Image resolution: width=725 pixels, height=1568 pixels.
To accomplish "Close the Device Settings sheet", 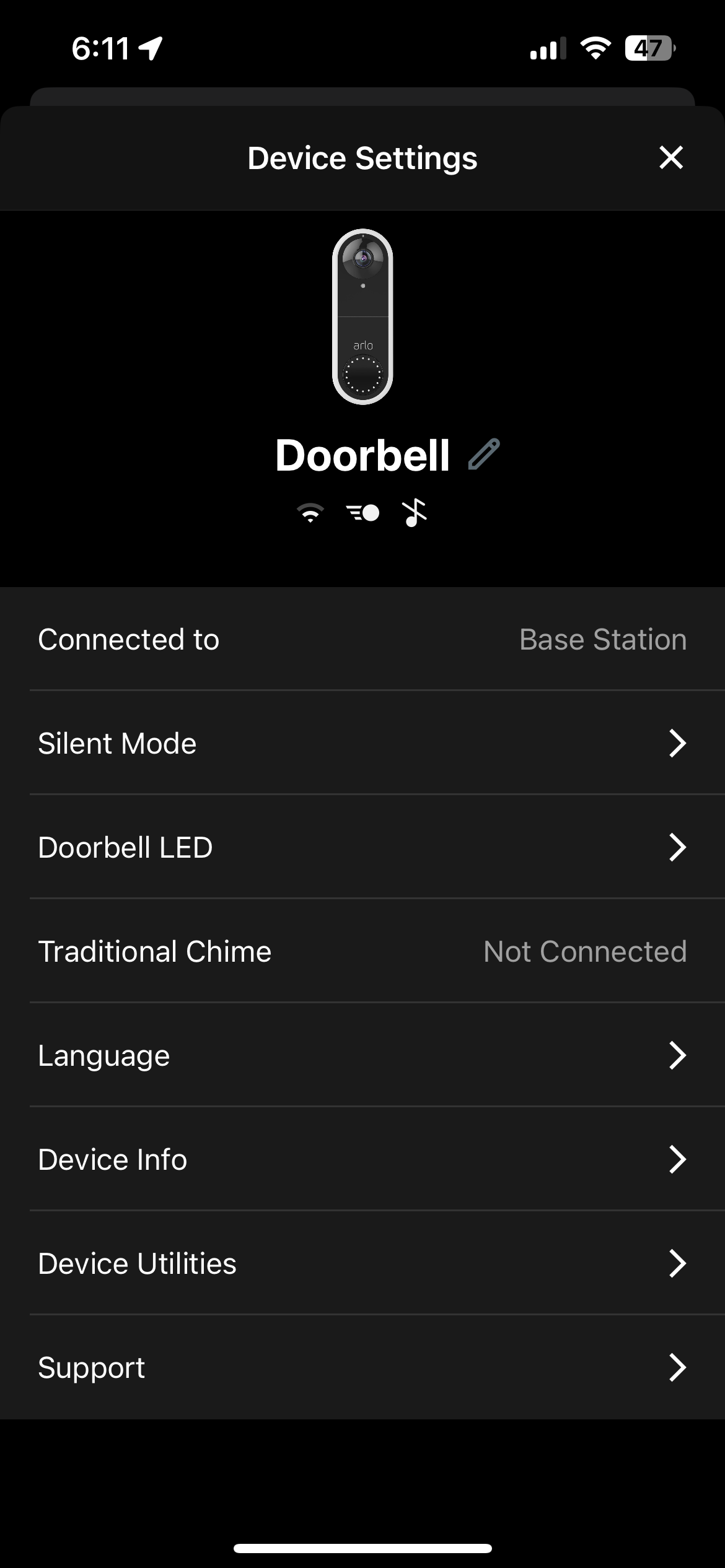I will point(671,158).
